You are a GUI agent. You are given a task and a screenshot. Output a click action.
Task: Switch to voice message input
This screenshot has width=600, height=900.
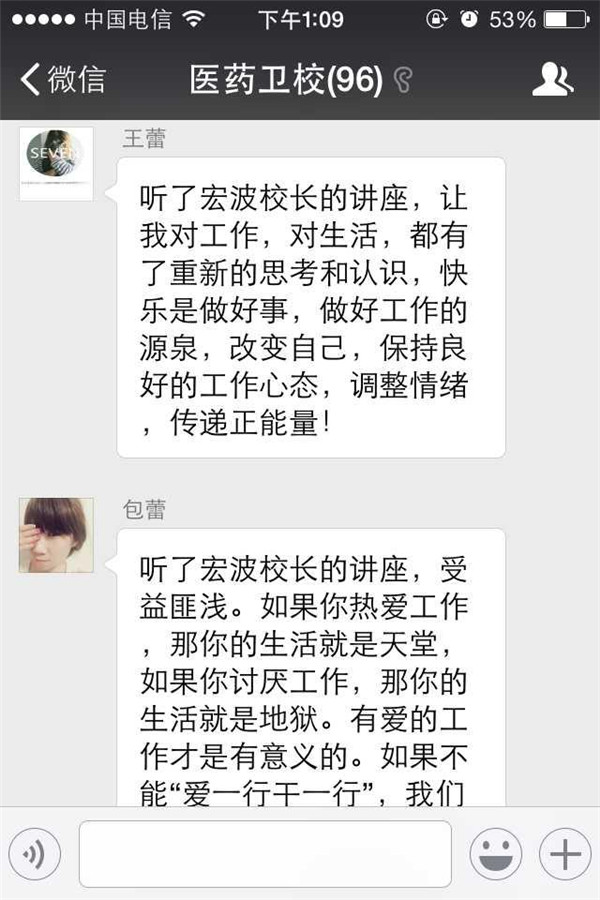37,854
